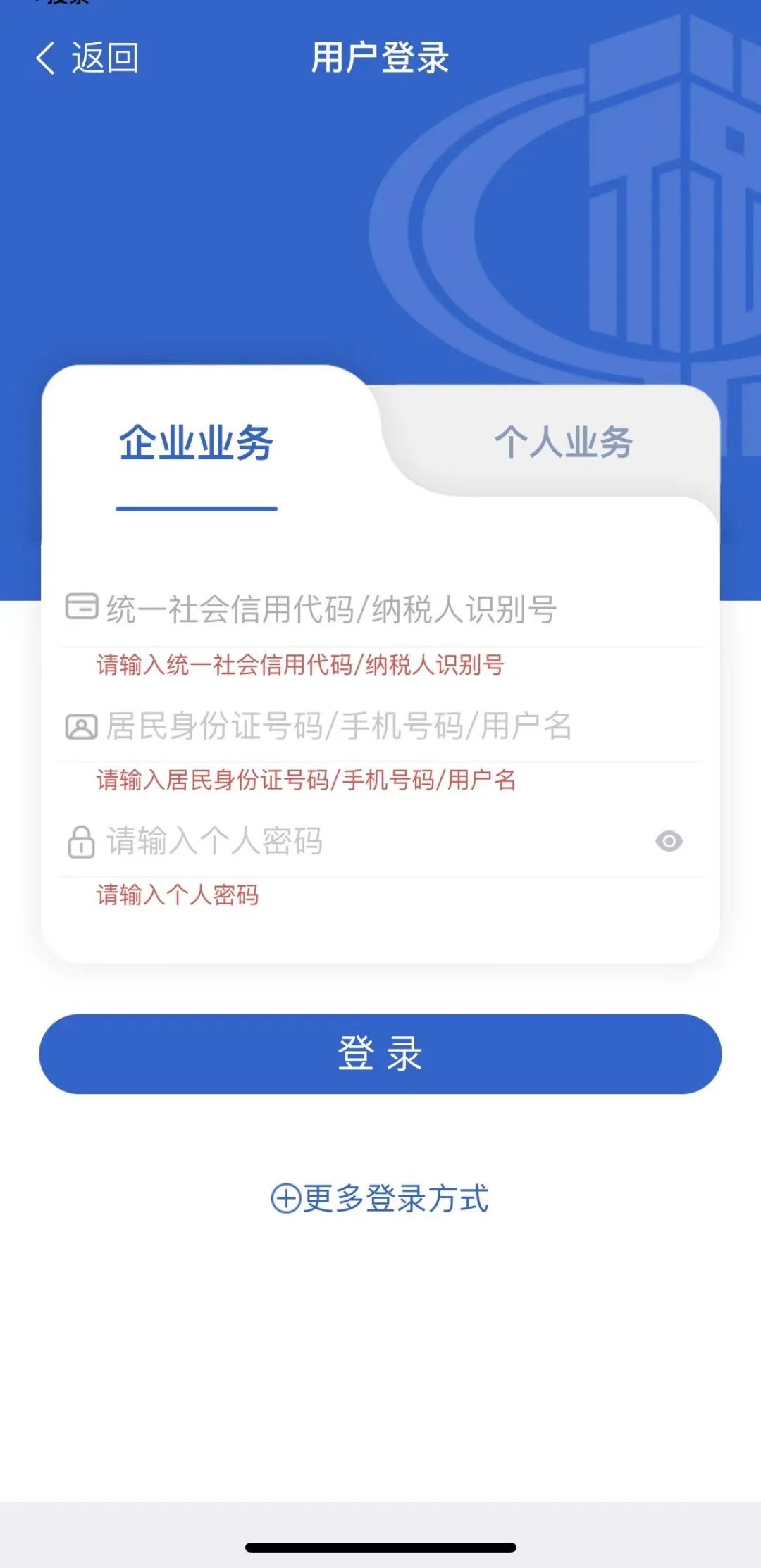Open 更多登录方式 options
The width and height of the screenshot is (761, 1568).
pyautogui.click(x=380, y=1198)
